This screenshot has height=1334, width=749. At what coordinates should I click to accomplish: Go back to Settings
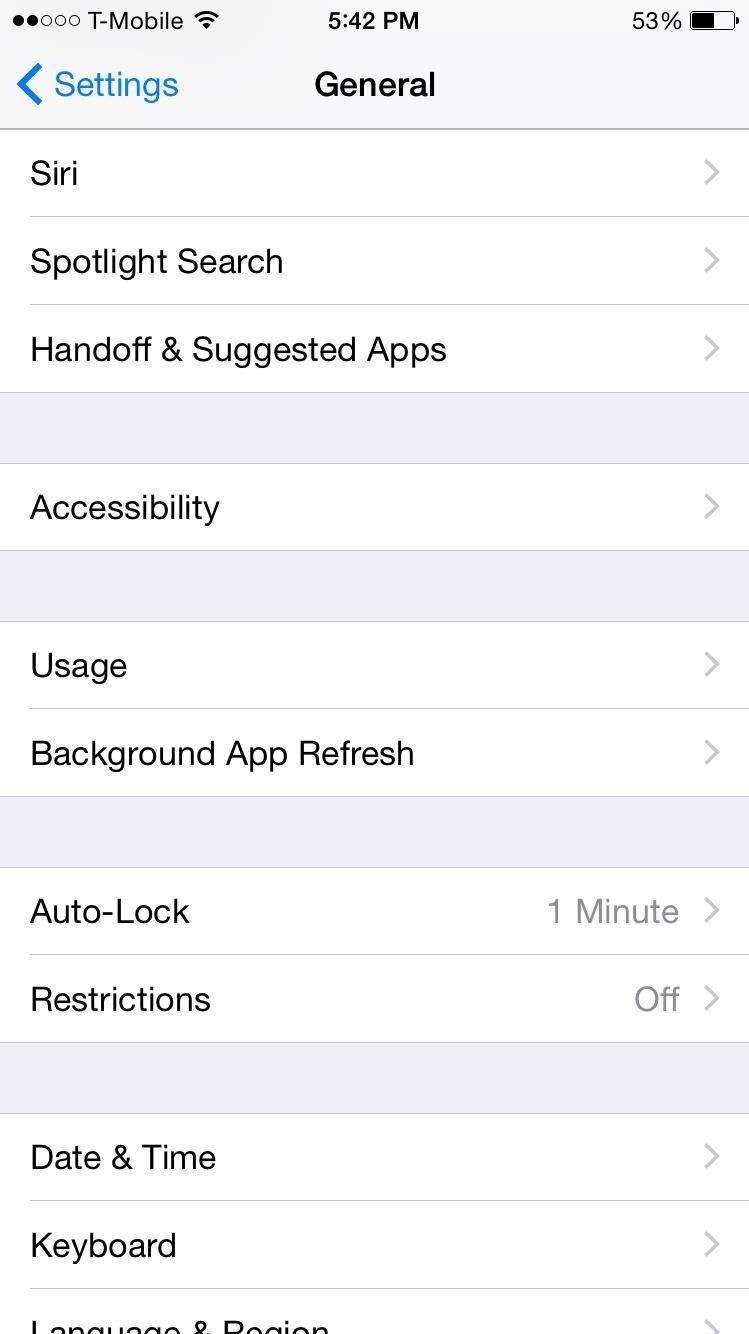(97, 85)
